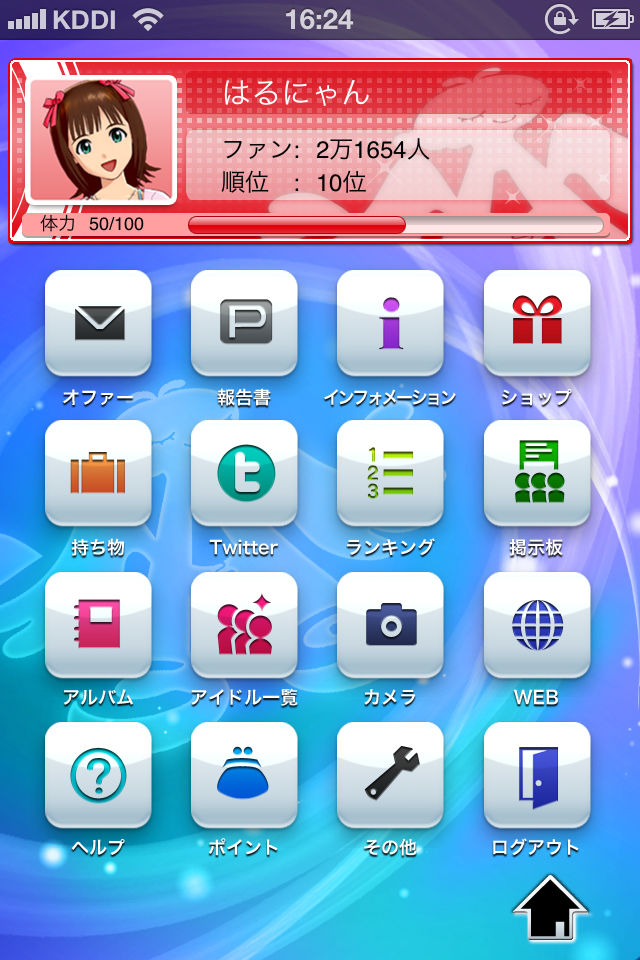View the アイドル一覧 idol list
Viewport: 640px width, 960px height.
(x=244, y=625)
